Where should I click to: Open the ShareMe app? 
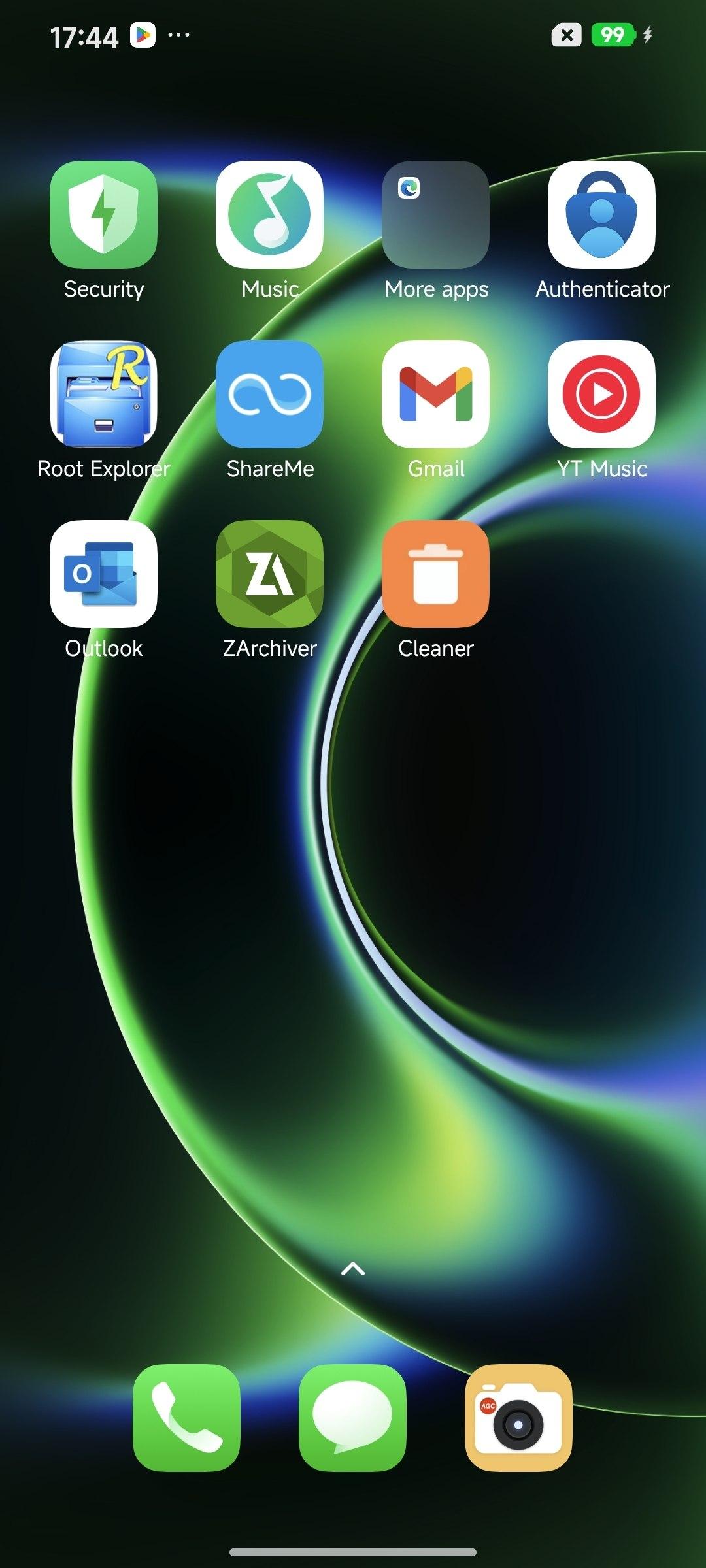pos(269,394)
